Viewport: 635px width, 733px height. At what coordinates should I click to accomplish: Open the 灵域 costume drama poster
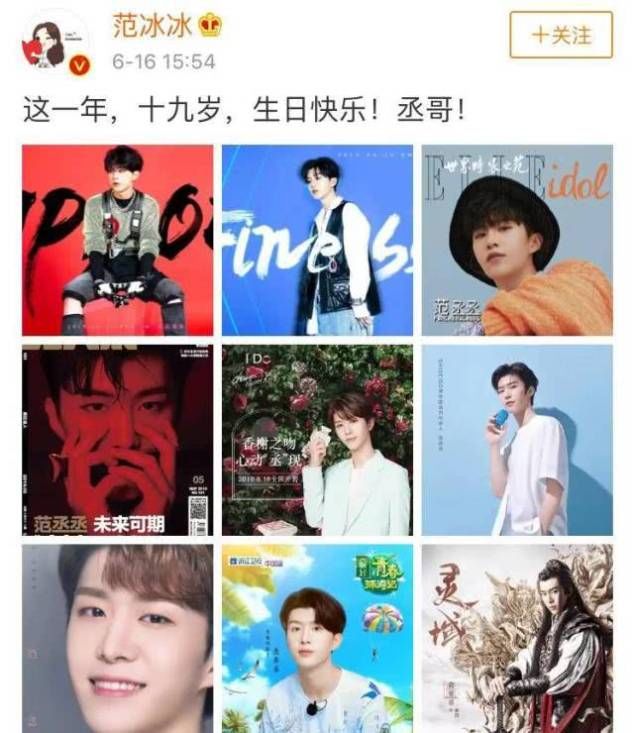(x=516, y=638)
